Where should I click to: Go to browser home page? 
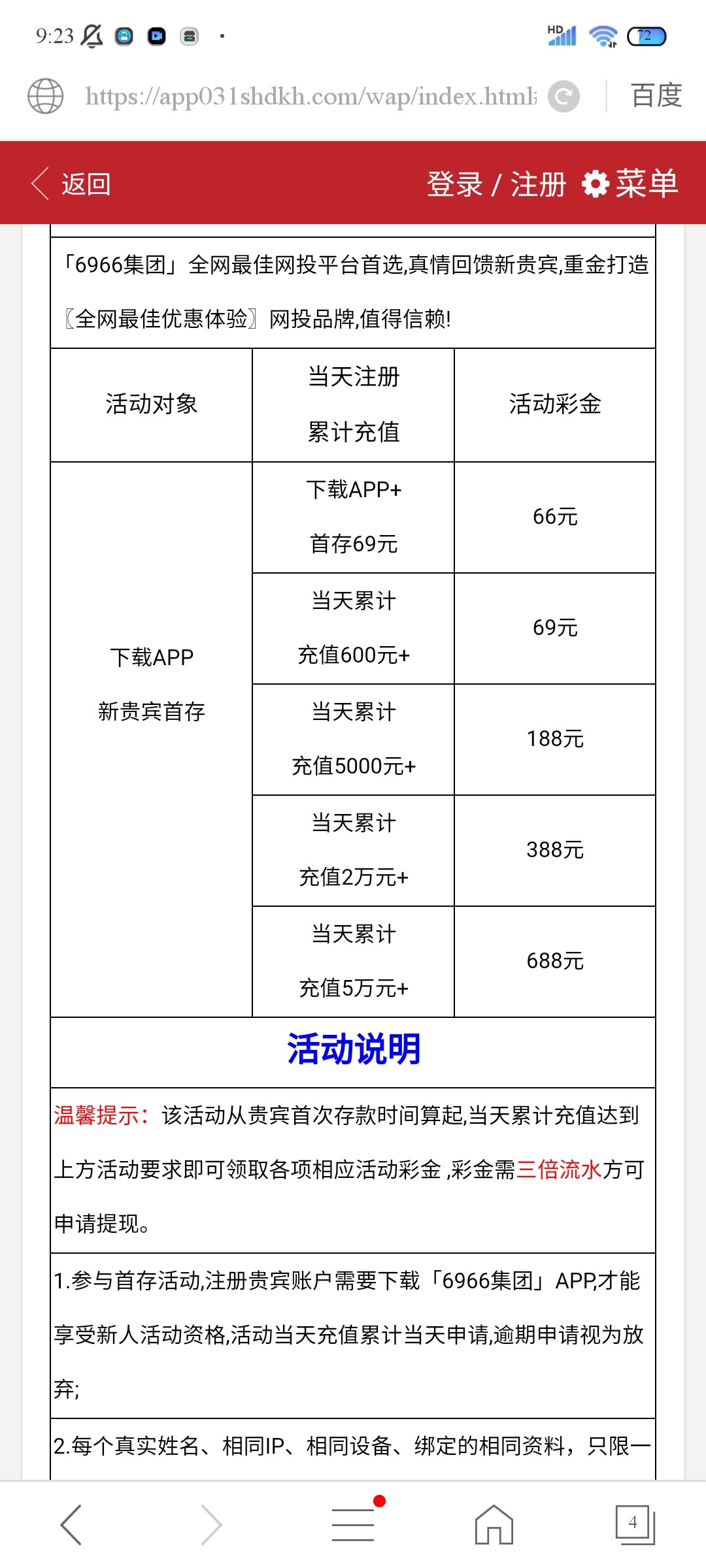coord(494,1525)
